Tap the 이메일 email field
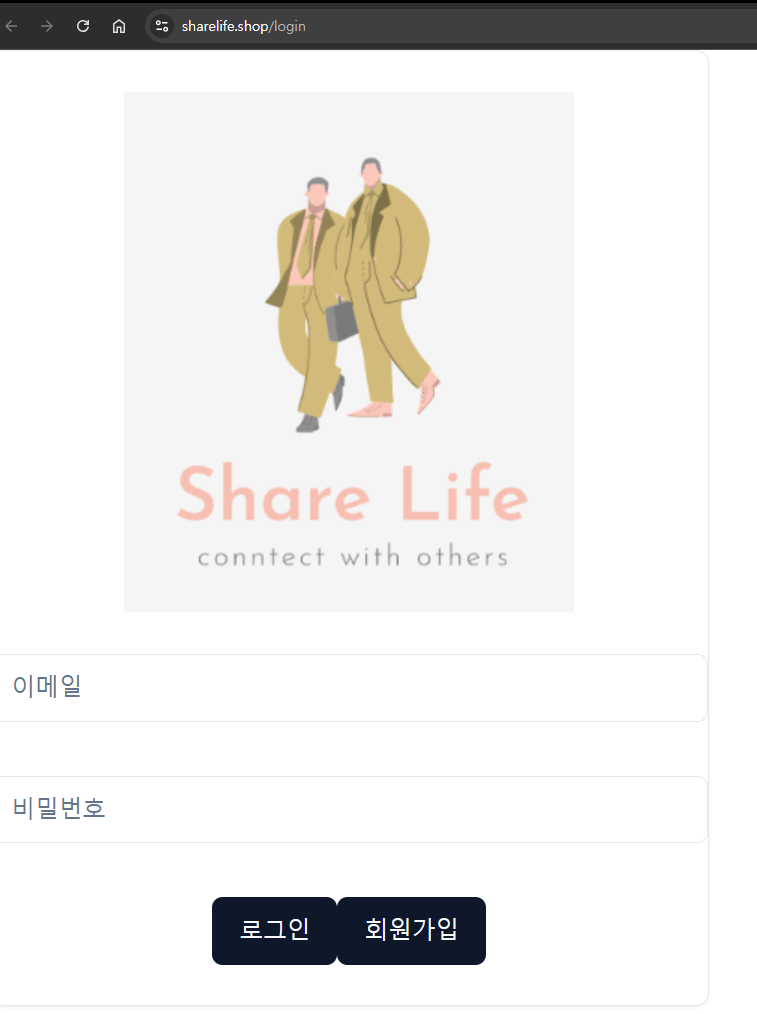Viewport: 757px width, 1014px height. click(x=350, y=687)
